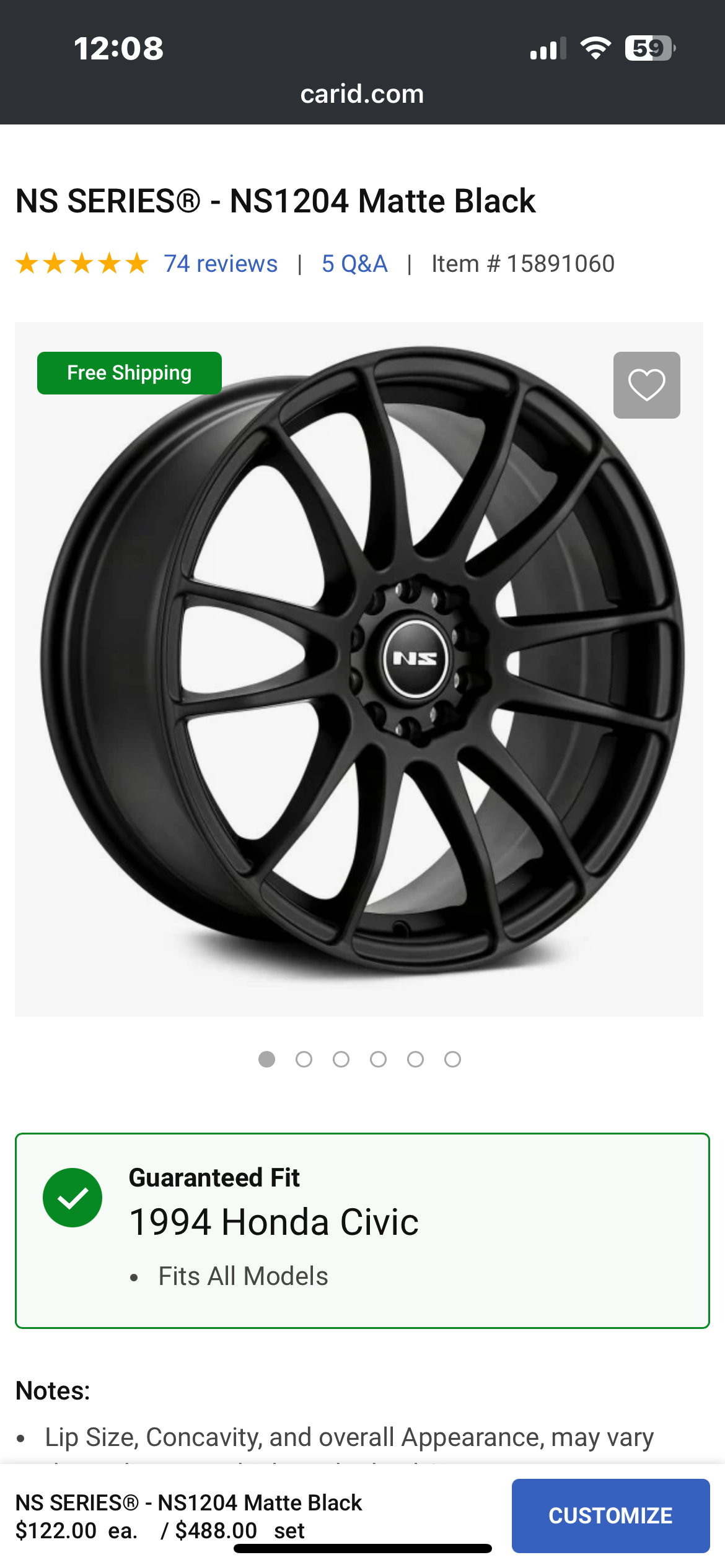Screen dimensions: 725x1568
Task: Jump to the second image dot
Action: click(x=304, y=1060)
